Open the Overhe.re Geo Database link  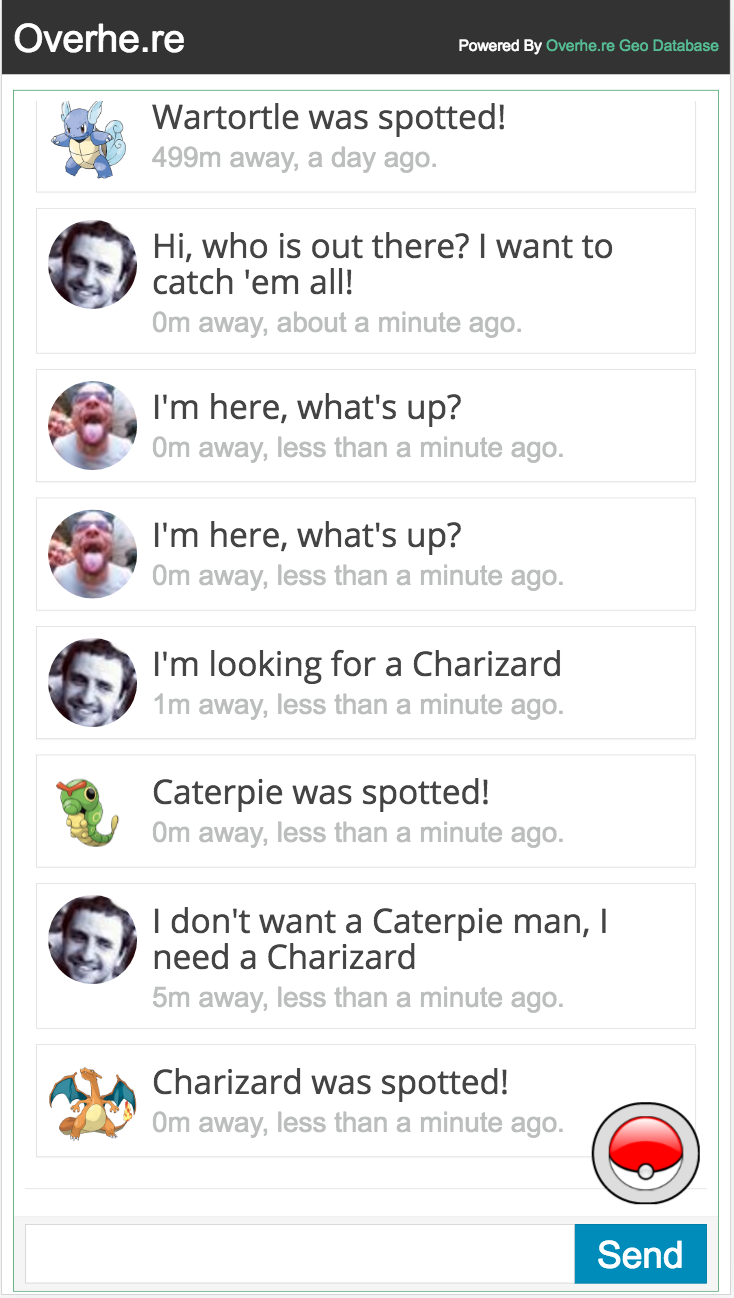click(x=632, y=45)
